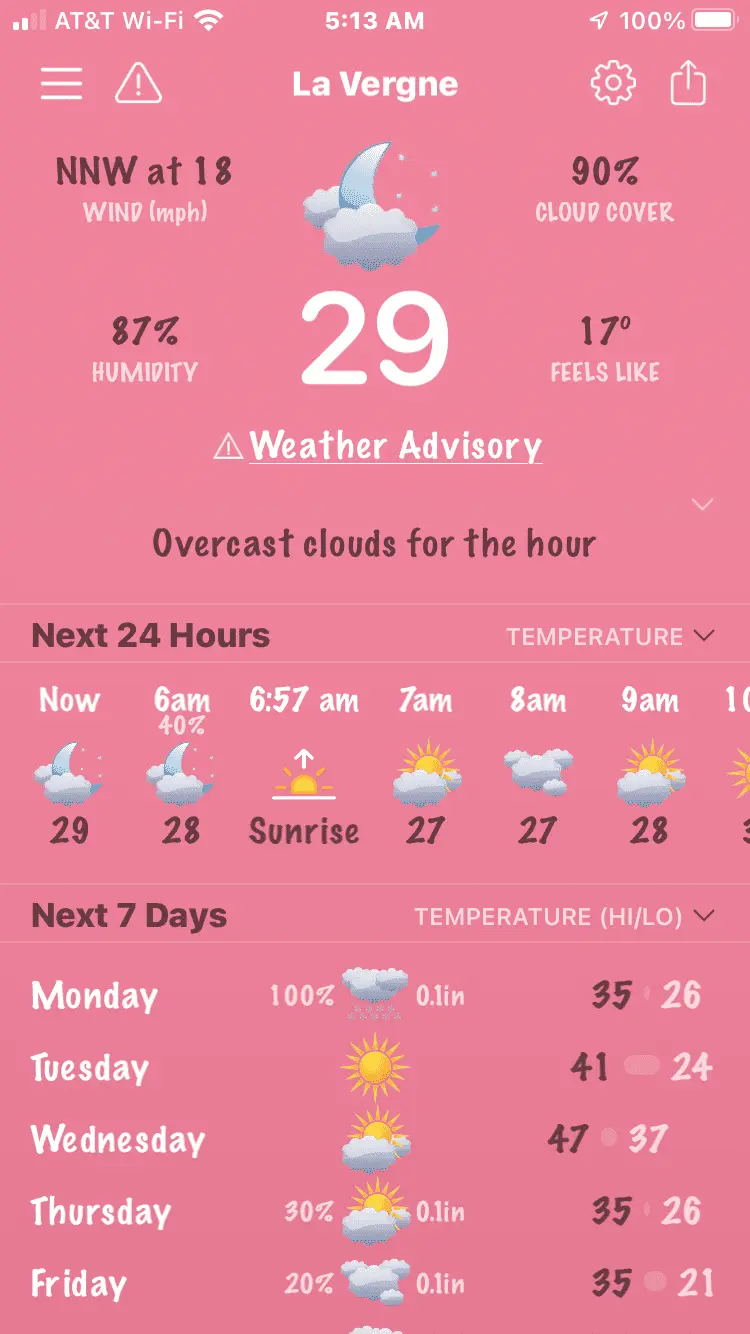
Task: Open the Weather Advisory link
Action: click(380, 446)
